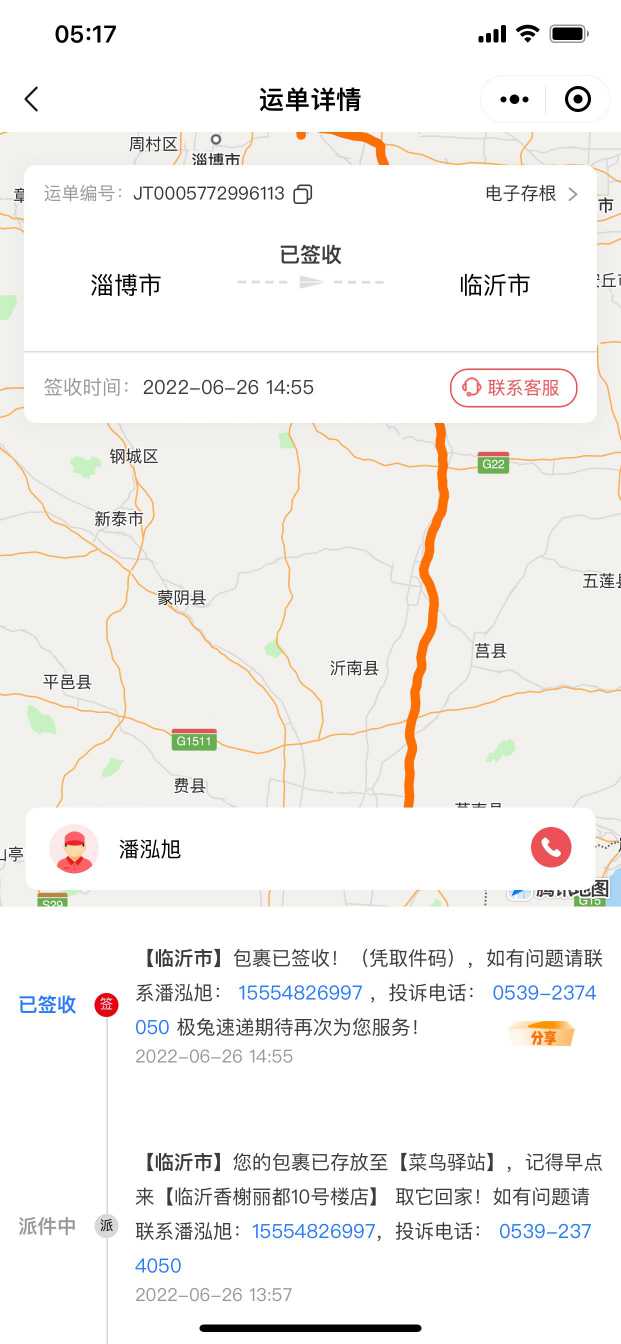This screenshot has height=1344, width=621.
Task: Tap phone number 15554826997 in 已签收 entry
Action: pyautogui.click(x=300, y=993)
